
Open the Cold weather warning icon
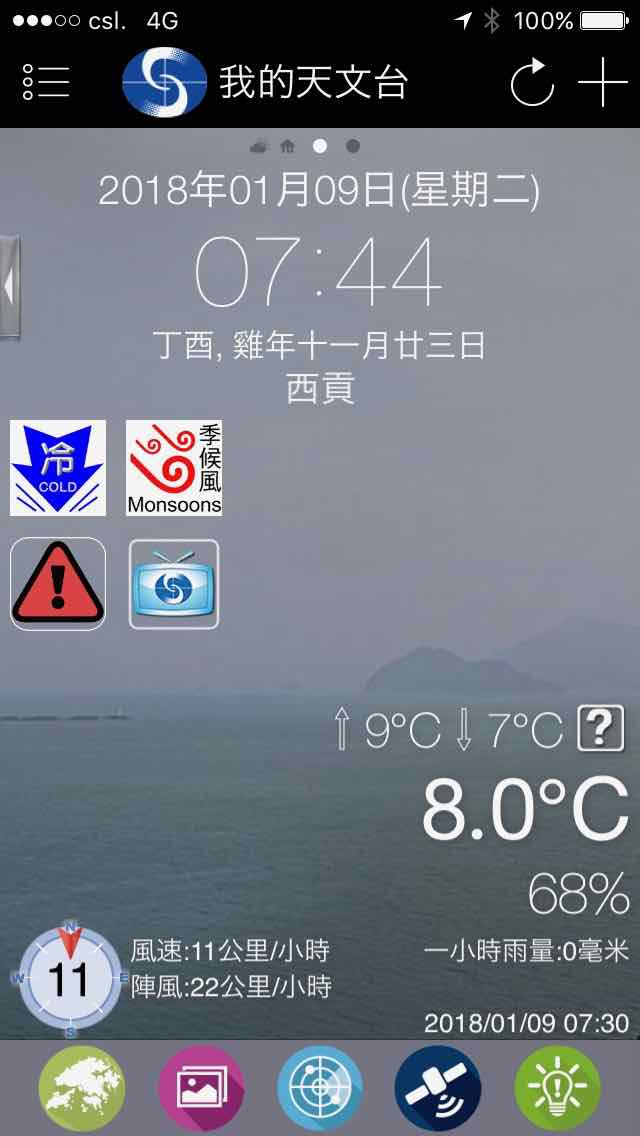pyautogui.click(x=58, y=468)
